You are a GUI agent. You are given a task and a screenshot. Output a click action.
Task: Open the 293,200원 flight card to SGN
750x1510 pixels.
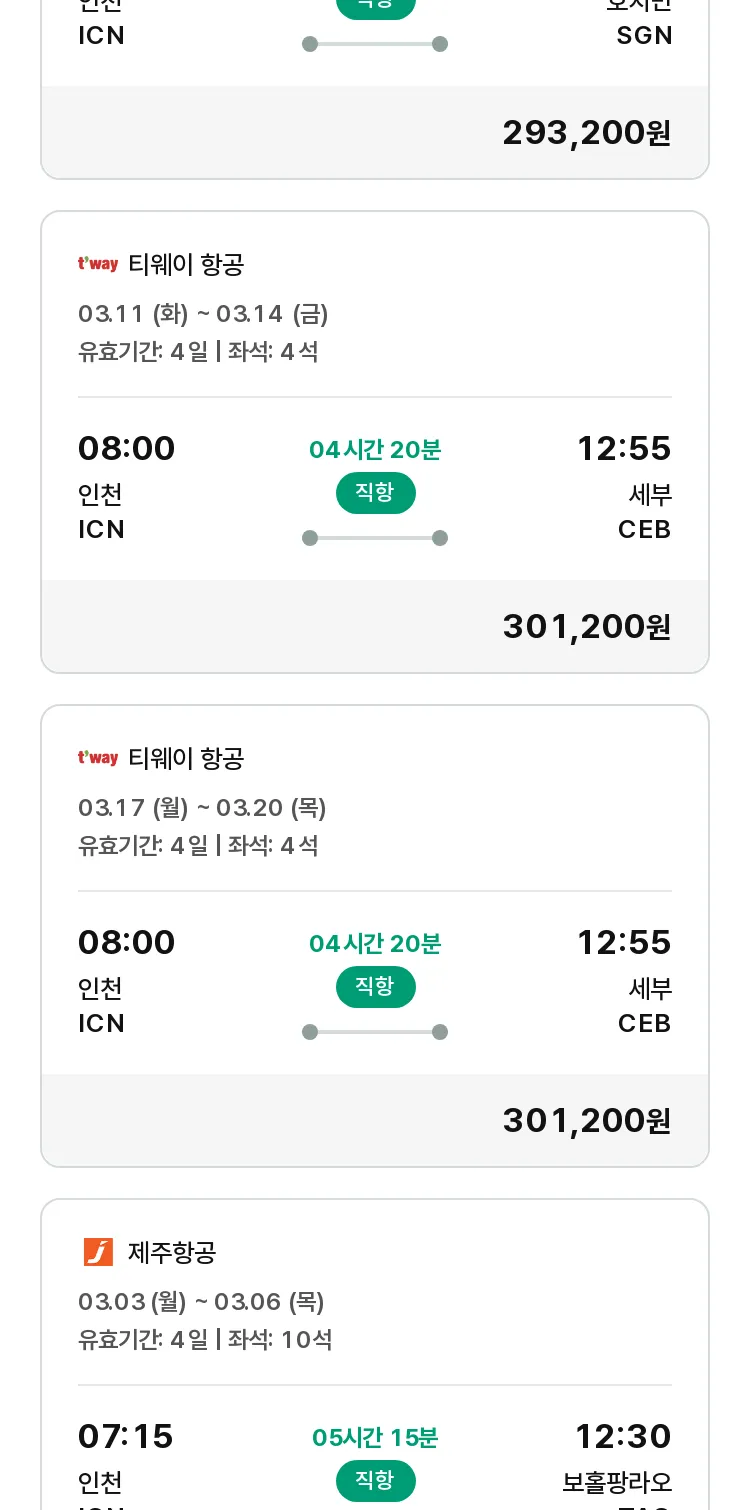coord(375,90)
